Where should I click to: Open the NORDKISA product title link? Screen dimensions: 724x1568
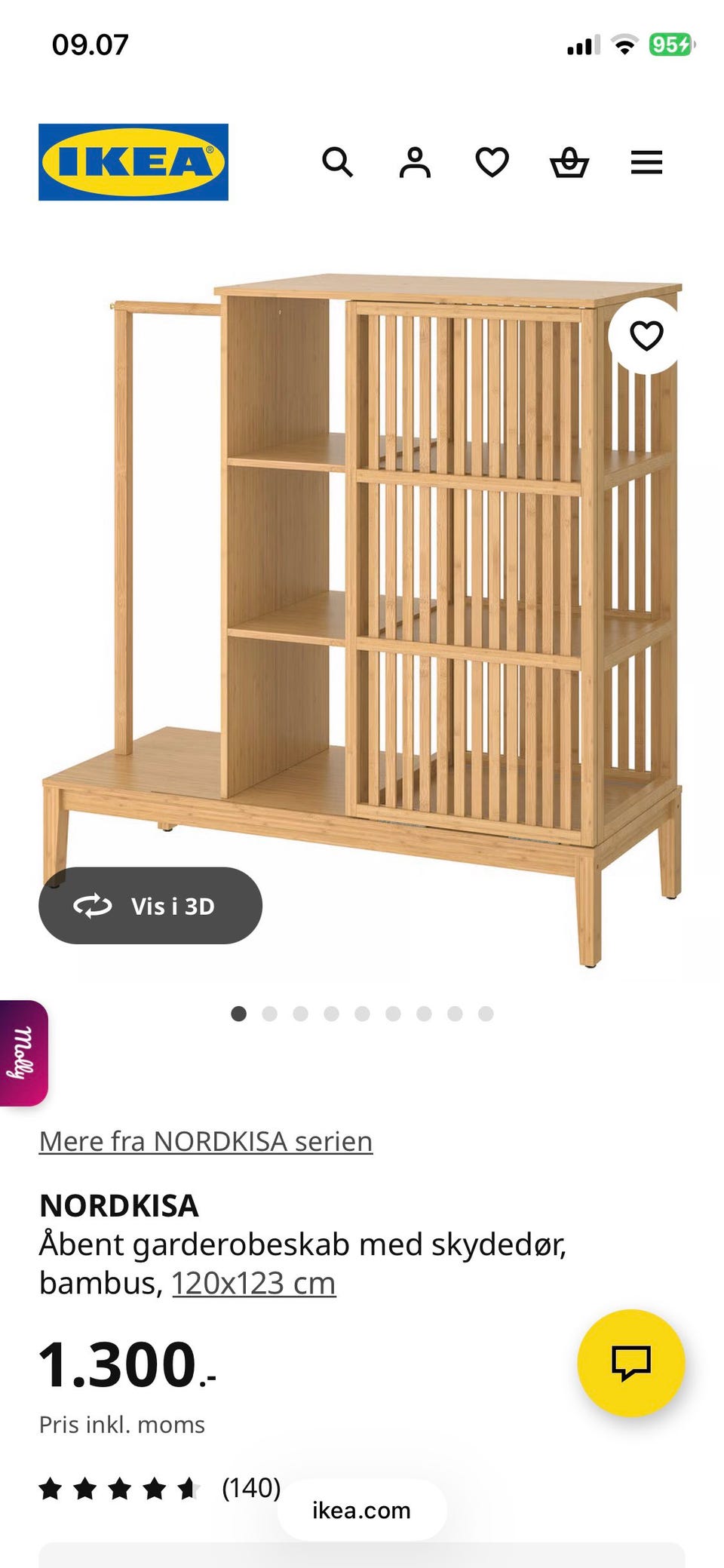click(x=118, y=1206)
